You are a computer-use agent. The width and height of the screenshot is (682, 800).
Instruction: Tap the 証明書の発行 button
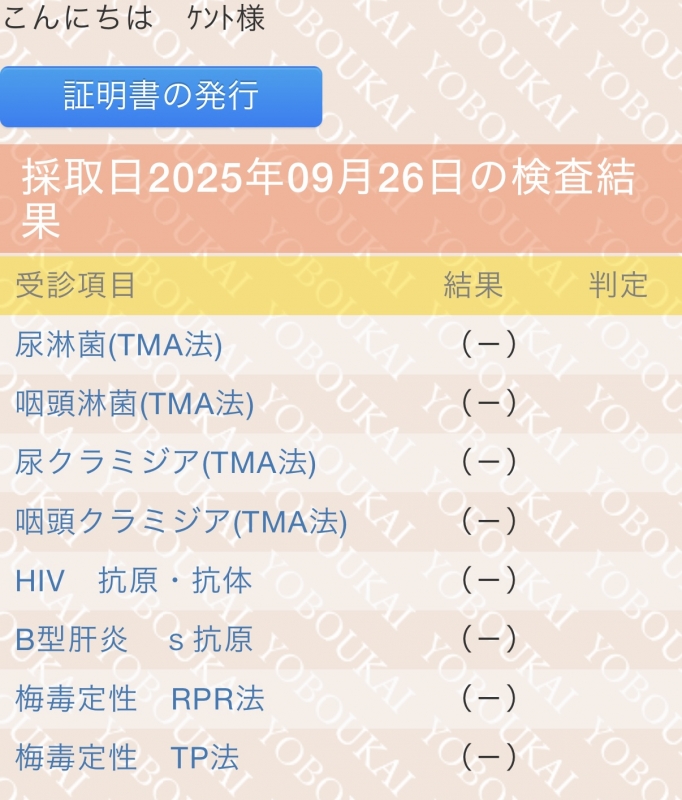pyautogui.click(x=161, y=97)
